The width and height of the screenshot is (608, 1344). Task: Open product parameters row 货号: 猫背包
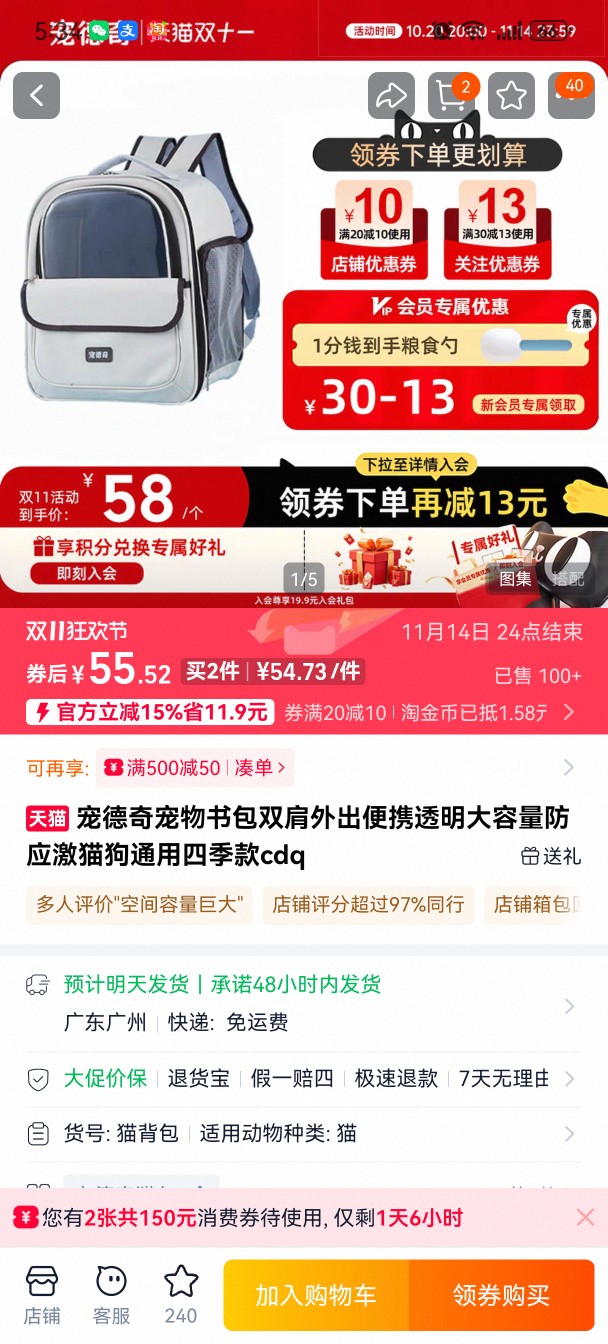point(300,1133)
